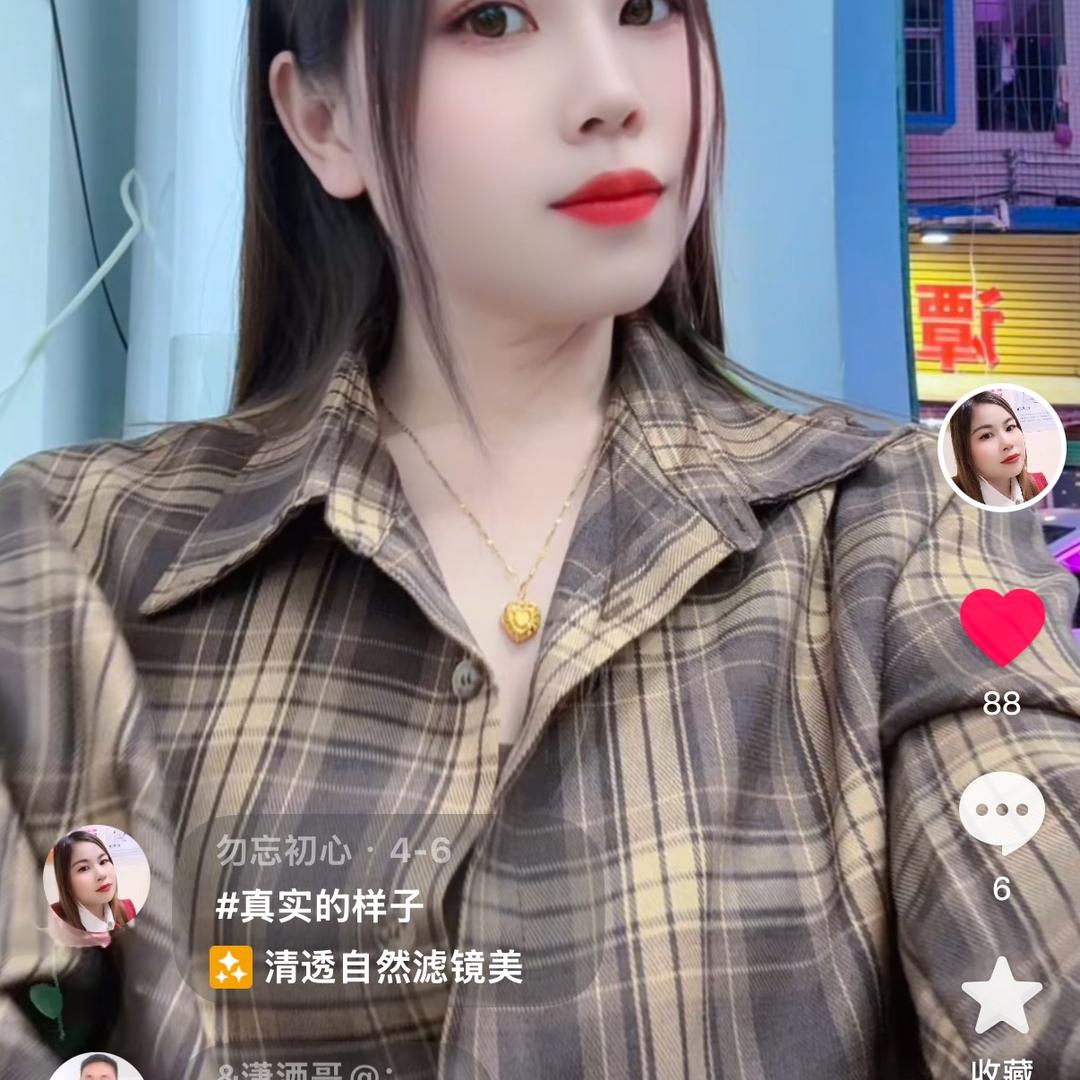
Task: Open the author's round avatar above the heart
Action: (x=1002, y=447)
